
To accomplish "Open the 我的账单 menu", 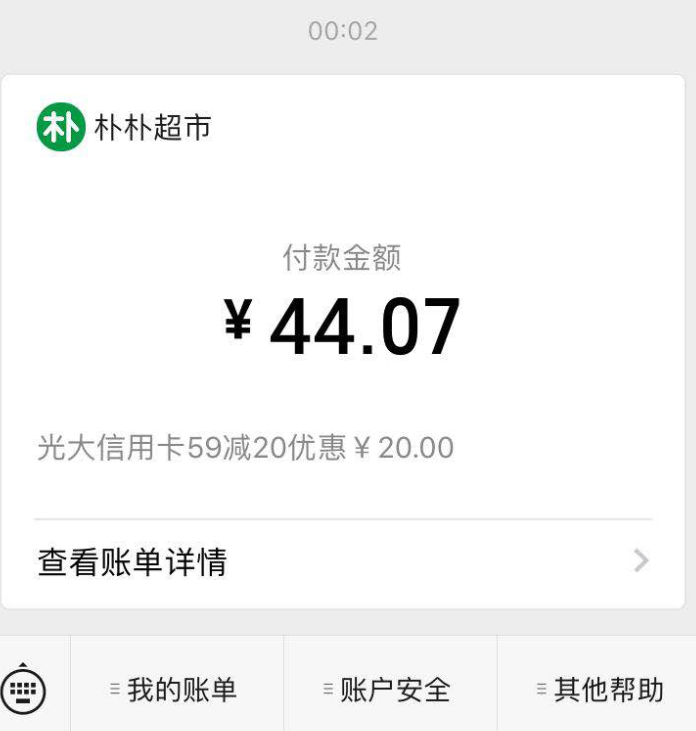I will 177,689.
